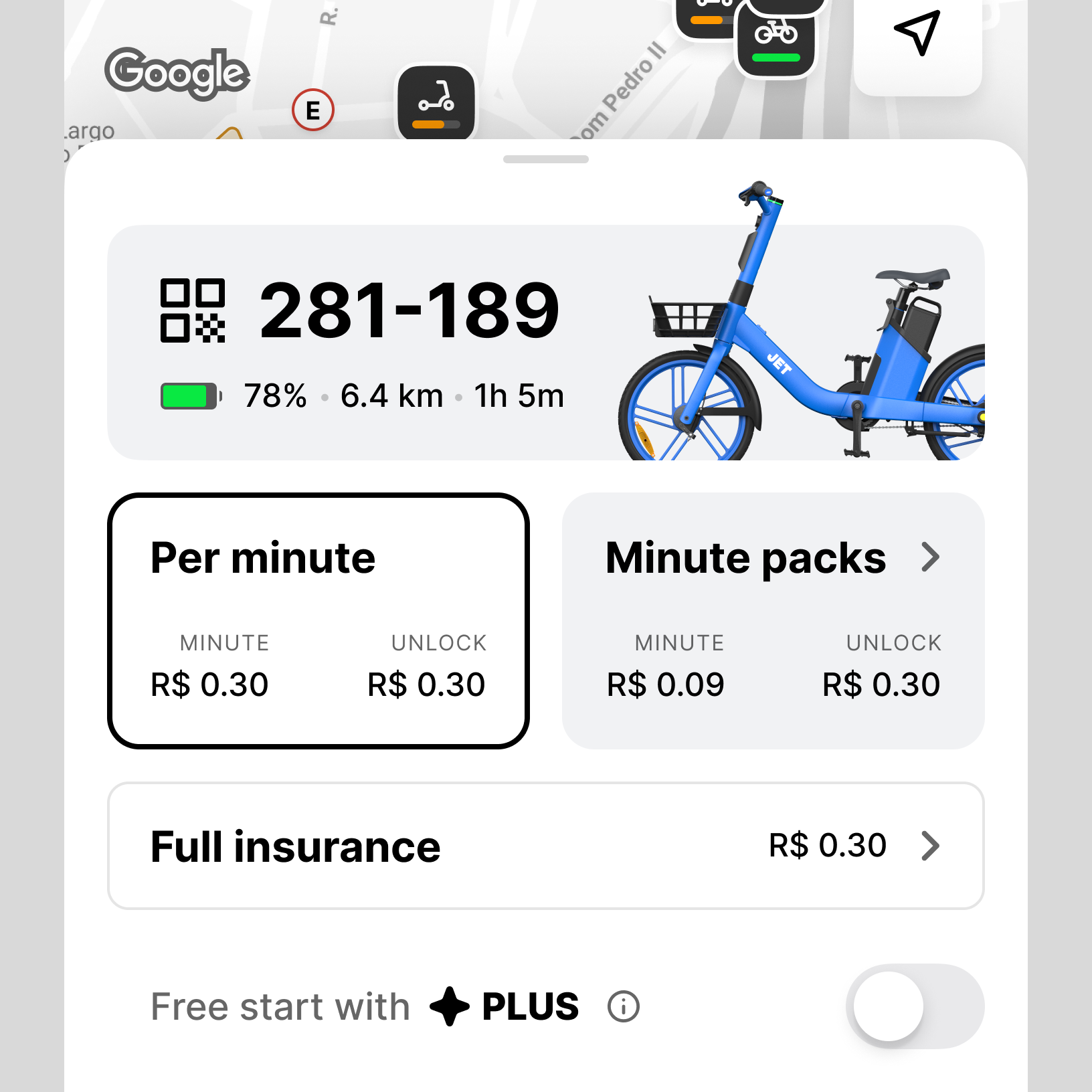Enable Free start with PLUS toggle
Viewport: 1092px width, 1092px height.
point(914,1006)
